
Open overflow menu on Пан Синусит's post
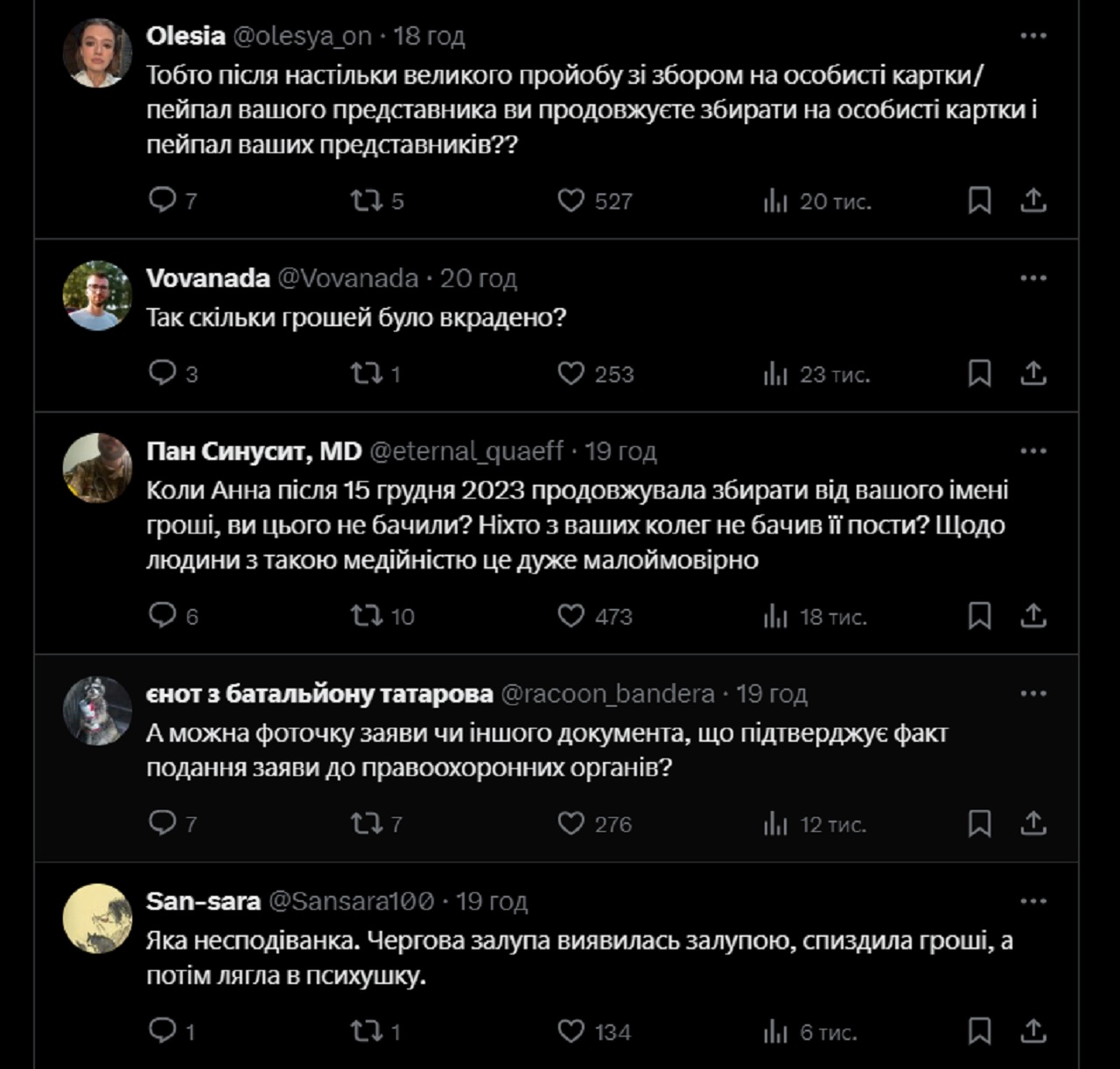pyautogui.click(x=1032, y=451)
